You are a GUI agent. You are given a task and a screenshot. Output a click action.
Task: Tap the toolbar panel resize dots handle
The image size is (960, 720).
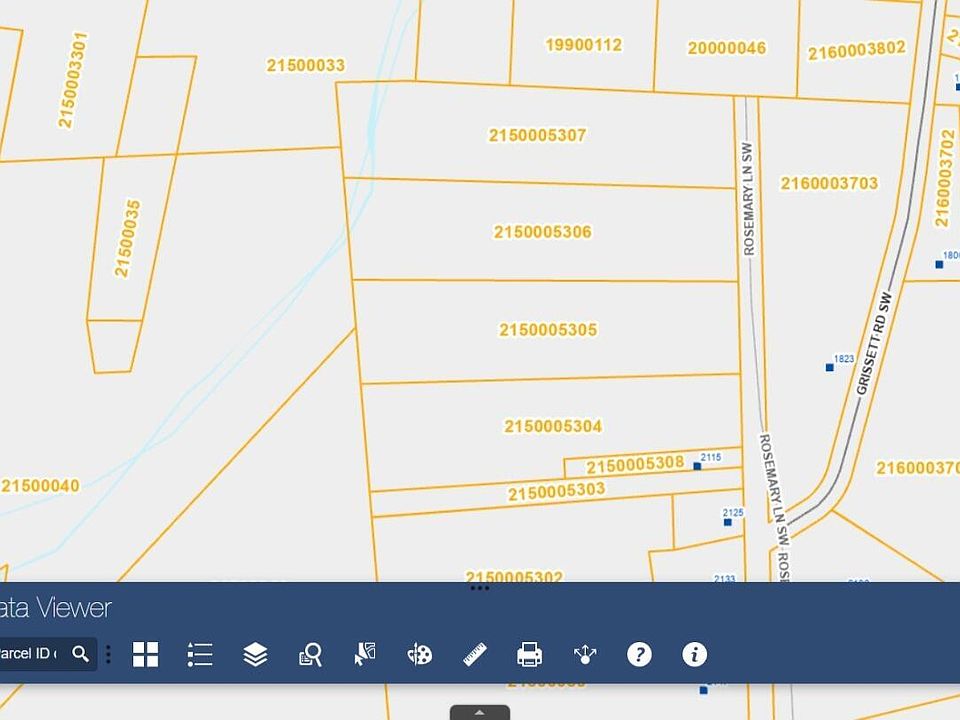(x=480, y=588)
